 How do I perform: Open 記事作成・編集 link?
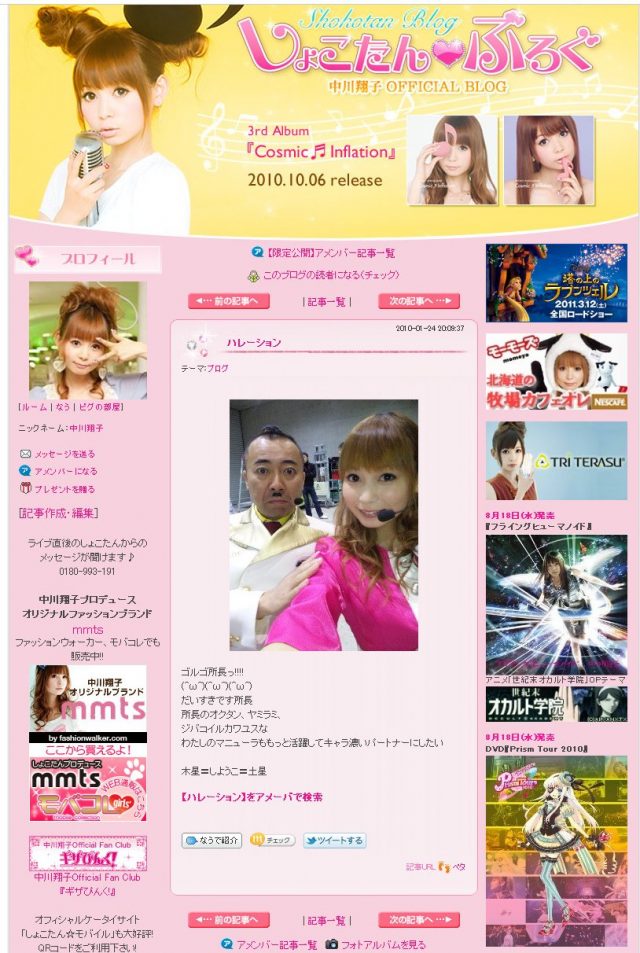click(57, 513)
